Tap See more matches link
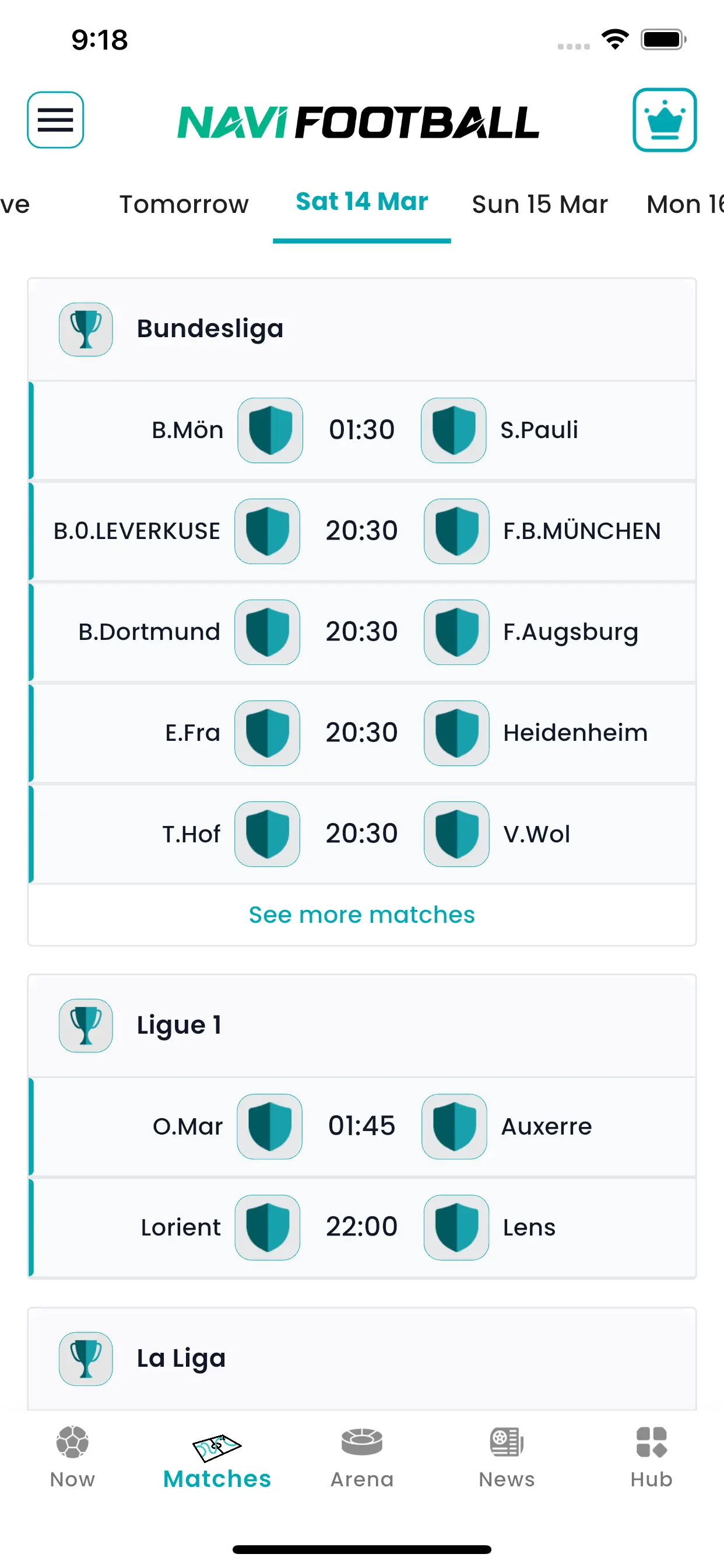The image size is (724, 1568). (361, 914)
